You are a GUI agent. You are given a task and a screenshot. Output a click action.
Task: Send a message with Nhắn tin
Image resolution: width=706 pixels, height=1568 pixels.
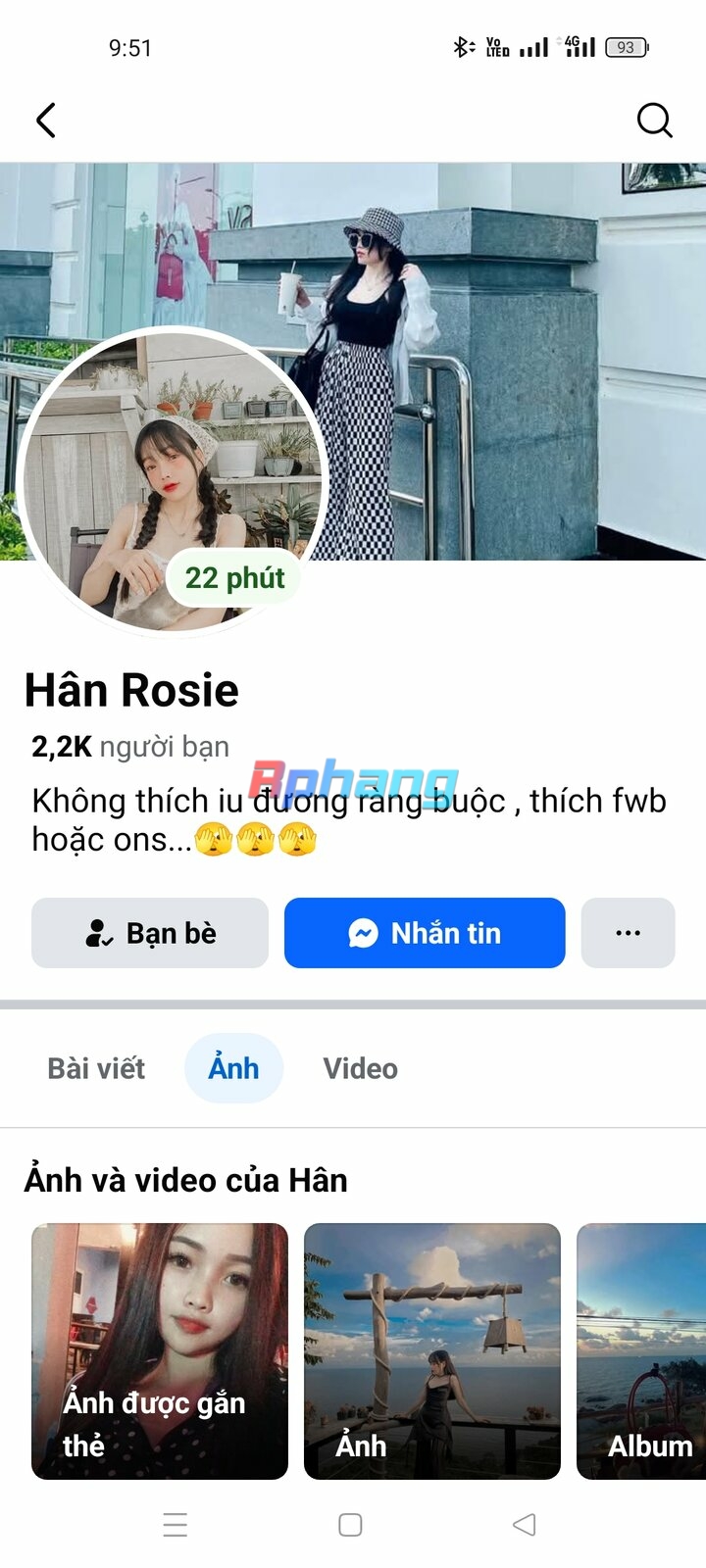[425, 933]
